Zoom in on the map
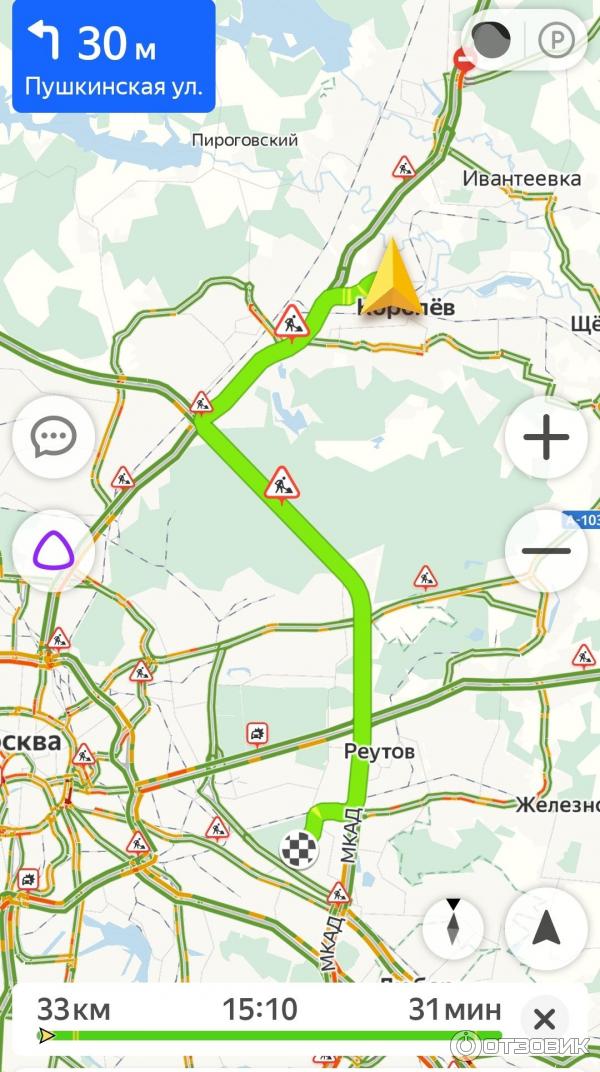 [x=546, y=437]
